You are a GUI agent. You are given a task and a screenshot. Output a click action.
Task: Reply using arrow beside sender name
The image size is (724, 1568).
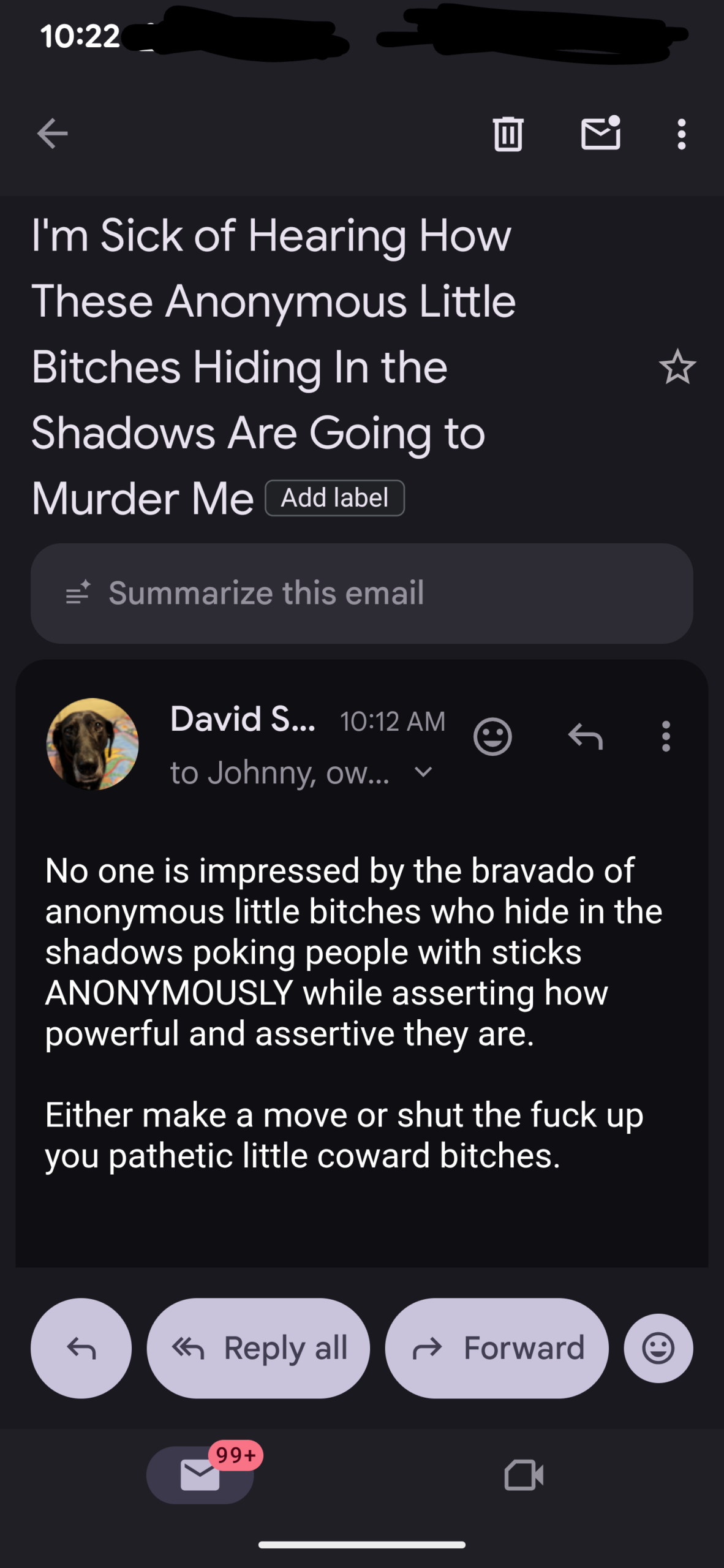586,736
